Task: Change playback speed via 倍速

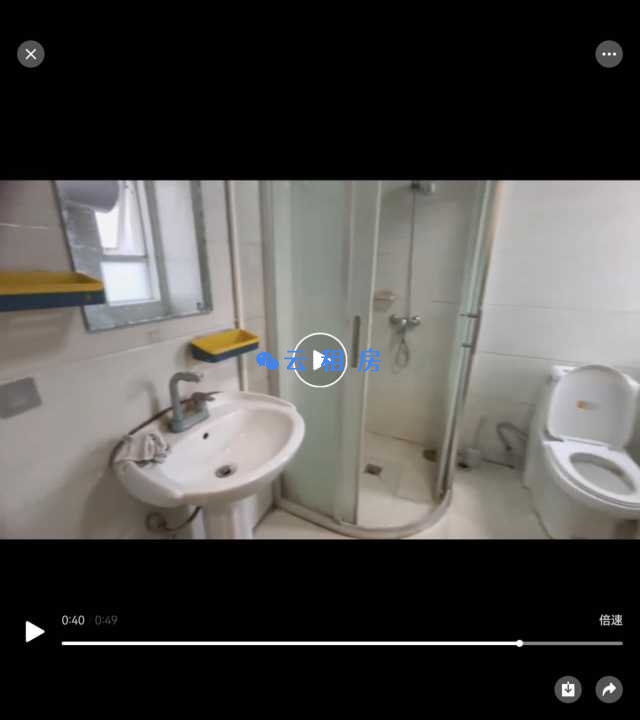Action: click(610, 620)
